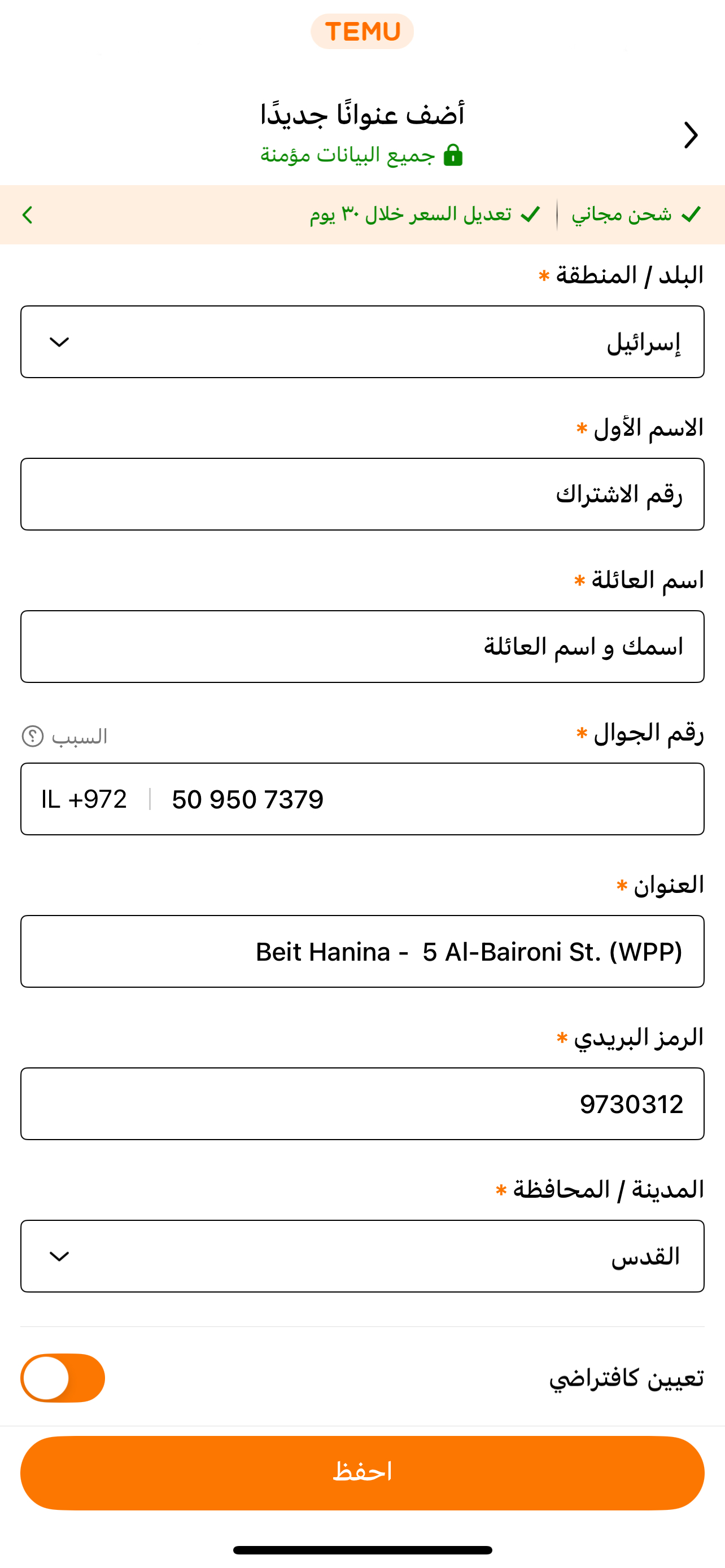The image size is (725, 1568).
Task: Edit the first name field
Action: [362, 494]
